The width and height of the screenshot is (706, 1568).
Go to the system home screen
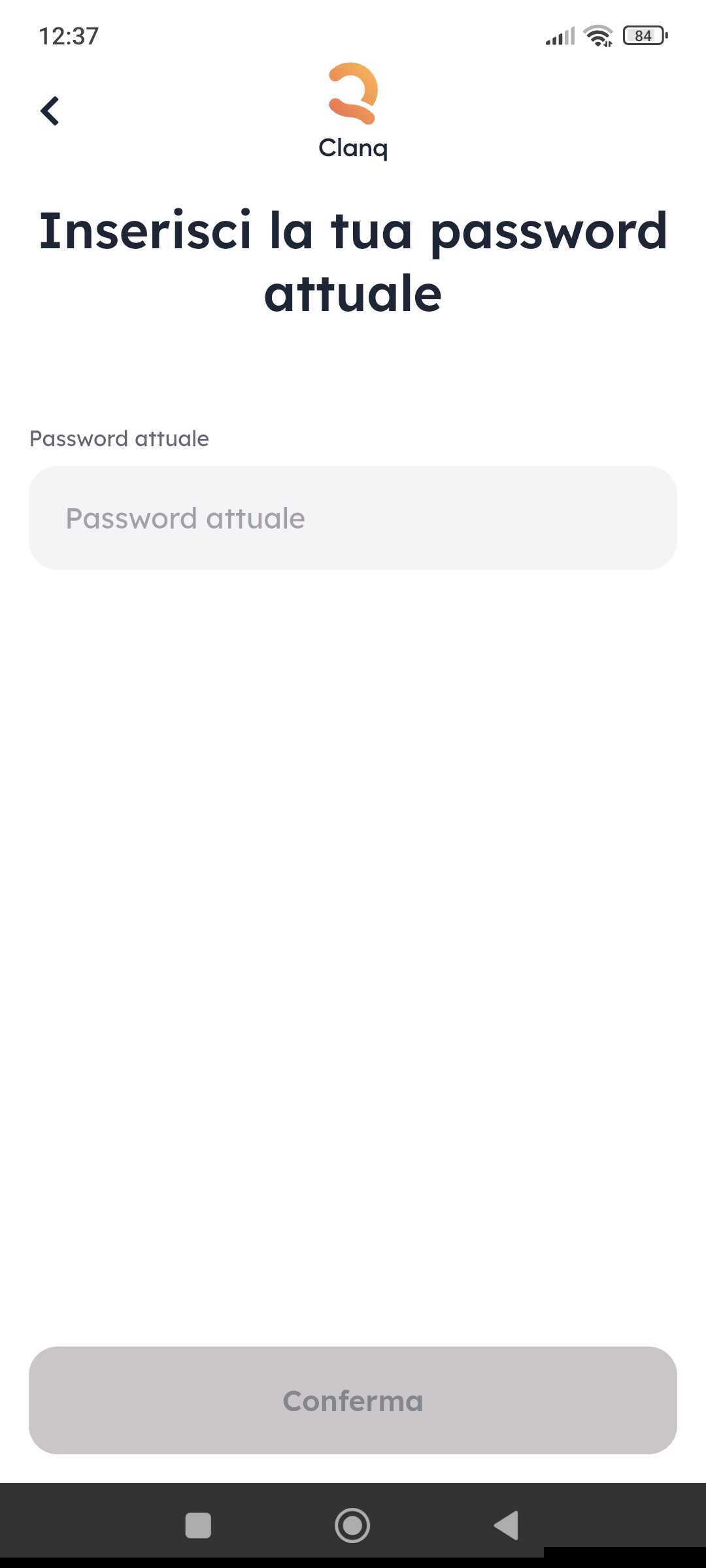352,1526
